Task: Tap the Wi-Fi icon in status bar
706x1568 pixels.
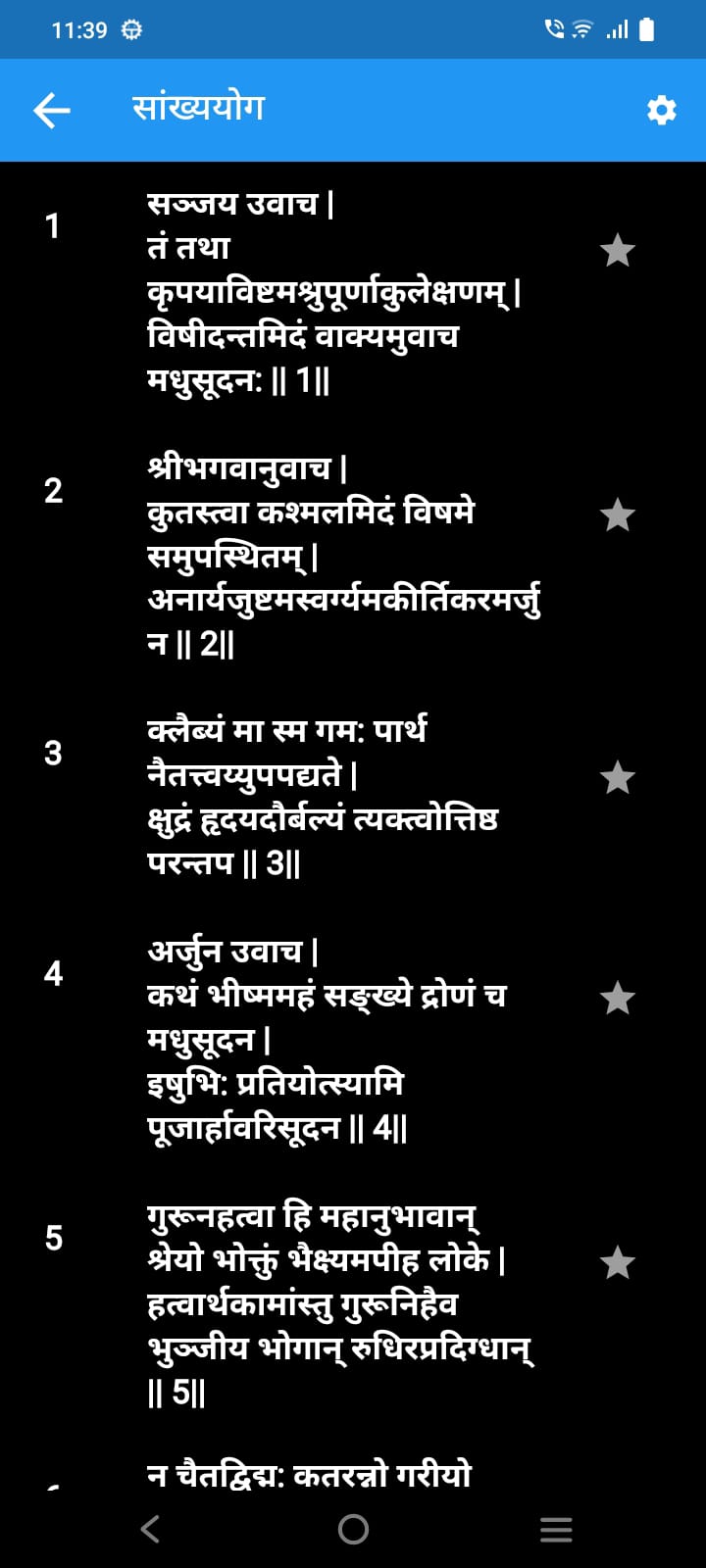Action: click(x=580, y=28)
